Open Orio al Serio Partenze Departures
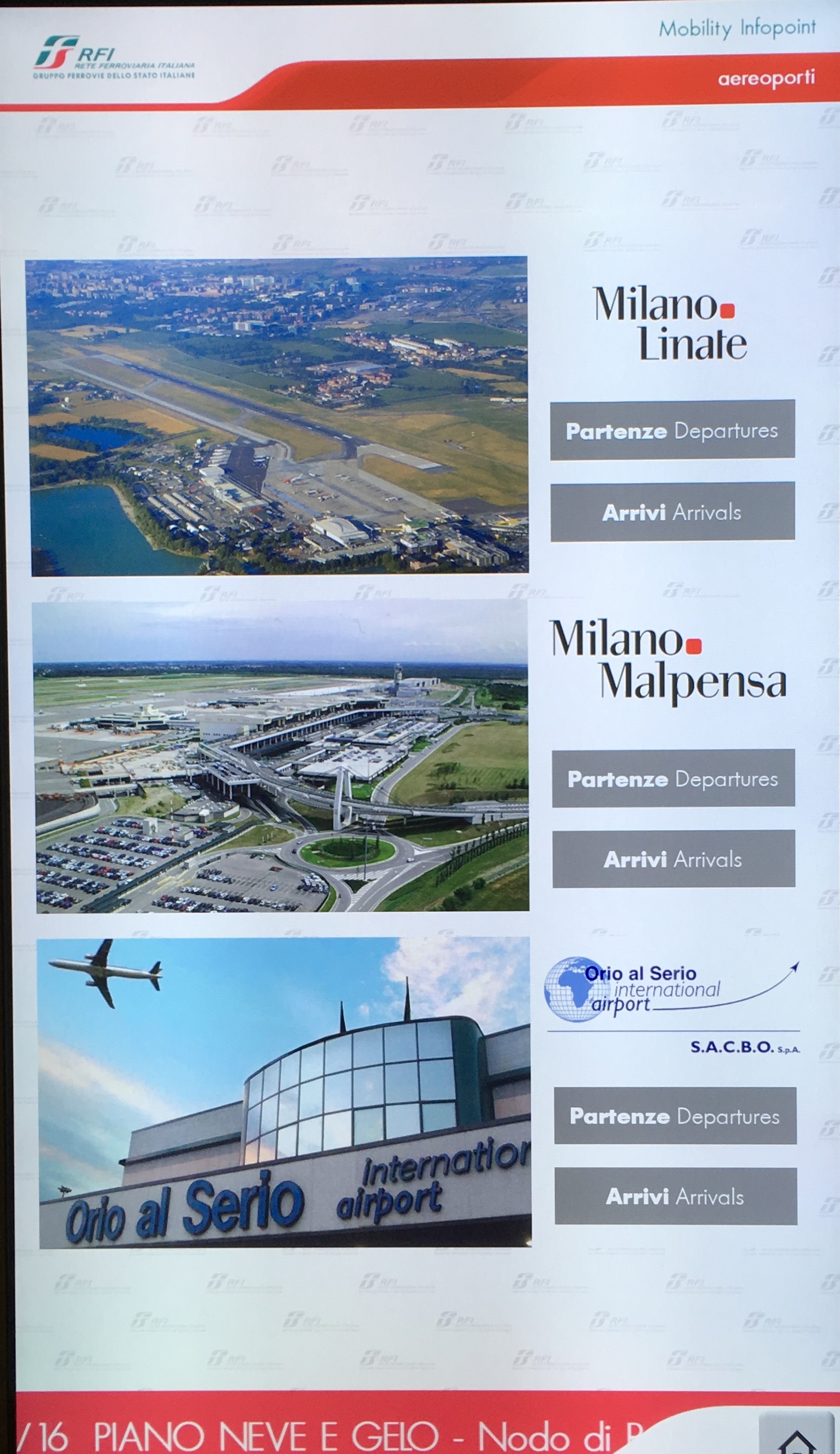Screen dimensions: 840x1454 point(675,1117)
